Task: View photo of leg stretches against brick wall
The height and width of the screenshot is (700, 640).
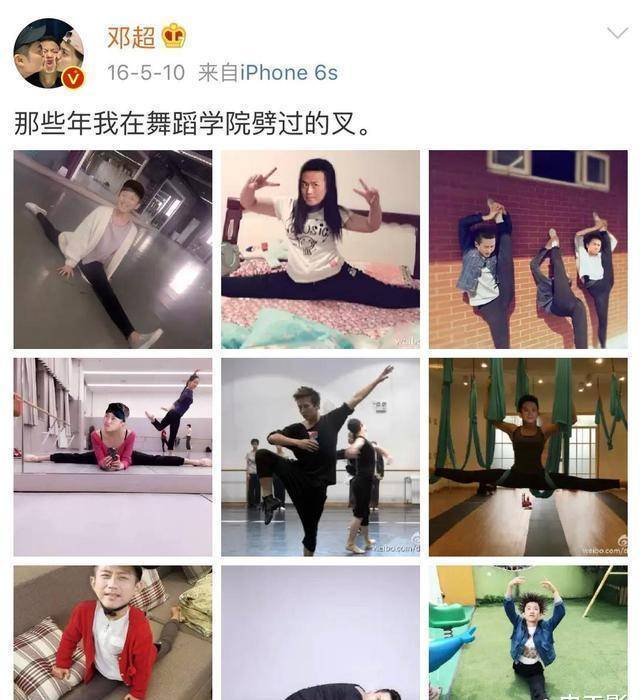Action: [528, 249]
